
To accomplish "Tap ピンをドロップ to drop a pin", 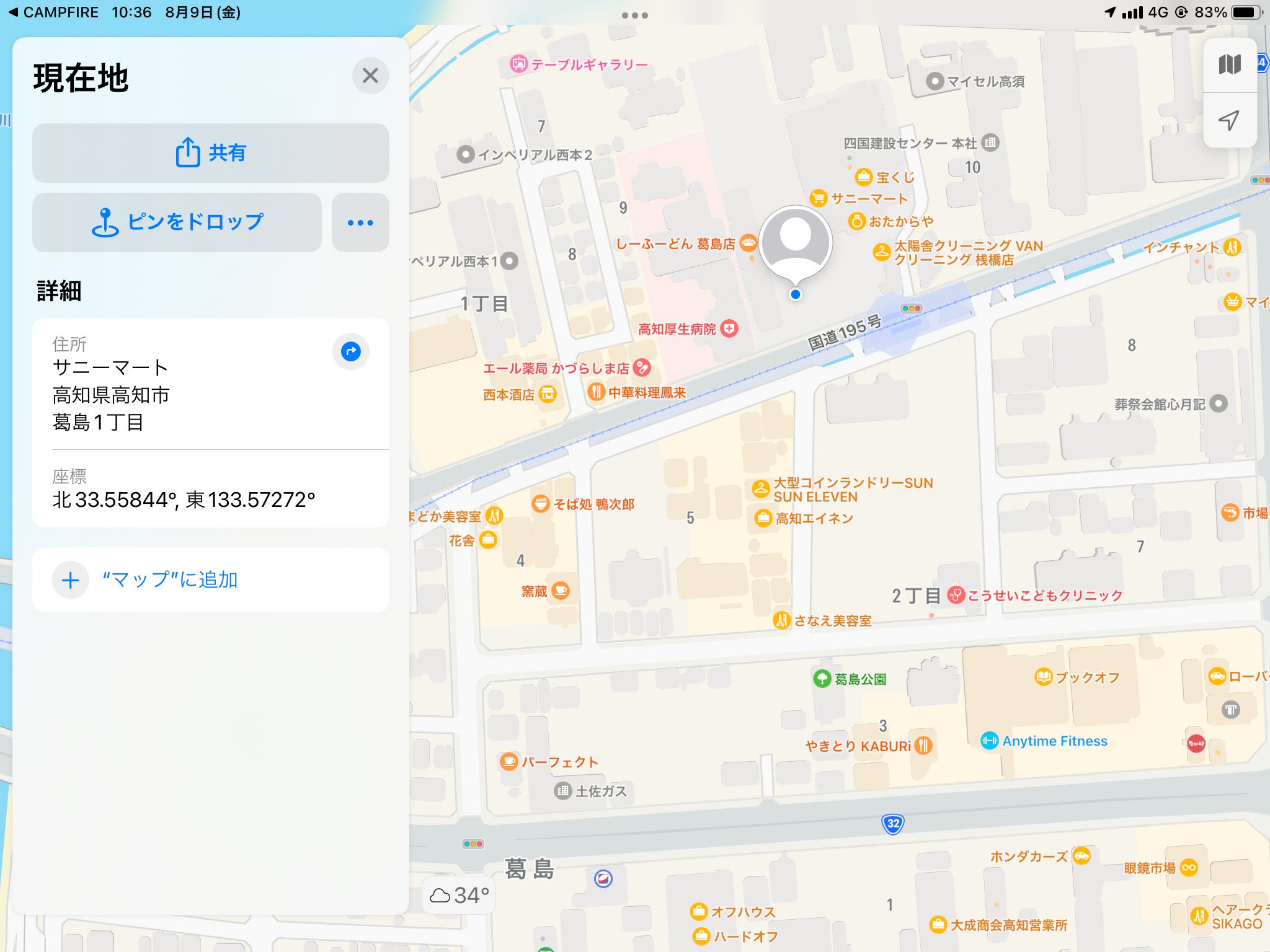I will pyautogui.click(x=177, y=222).
